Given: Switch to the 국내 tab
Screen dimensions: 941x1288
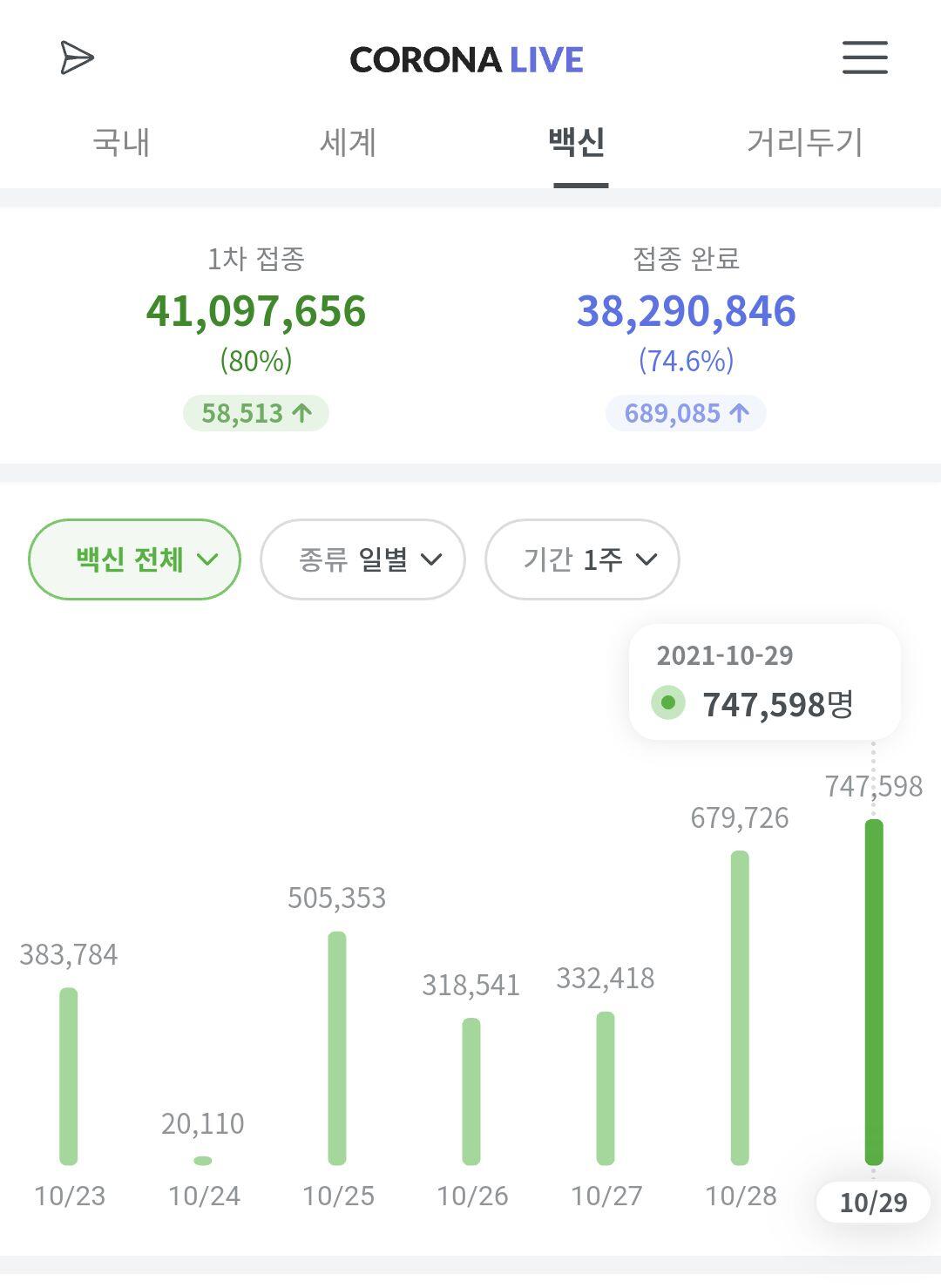Looking at the screenshot, I should pos(121,142).
